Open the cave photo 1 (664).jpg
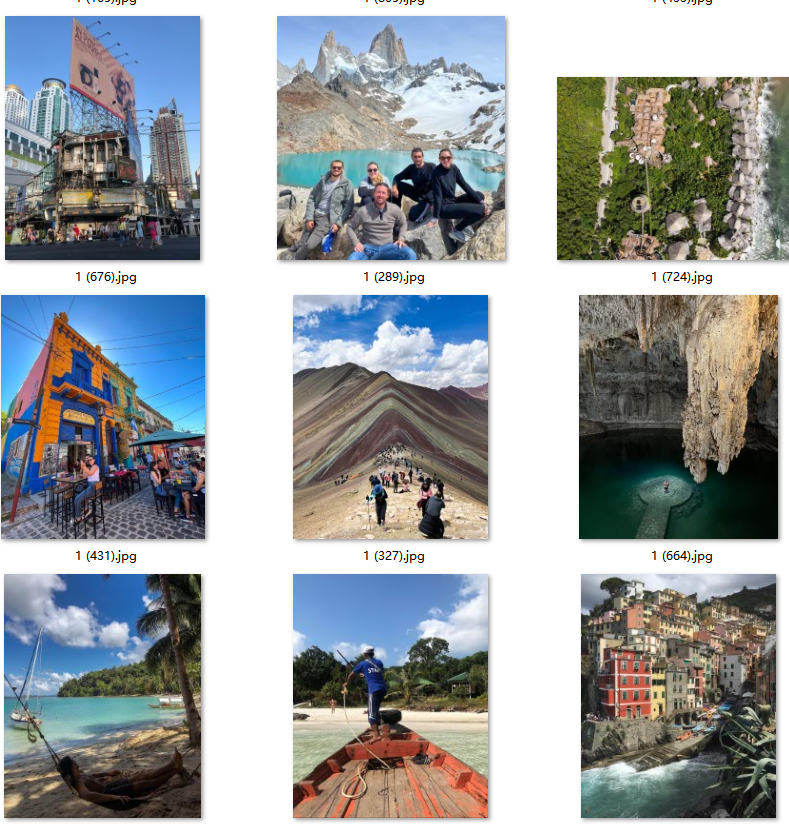Screen dimensions: 789x824 (678, 417)
